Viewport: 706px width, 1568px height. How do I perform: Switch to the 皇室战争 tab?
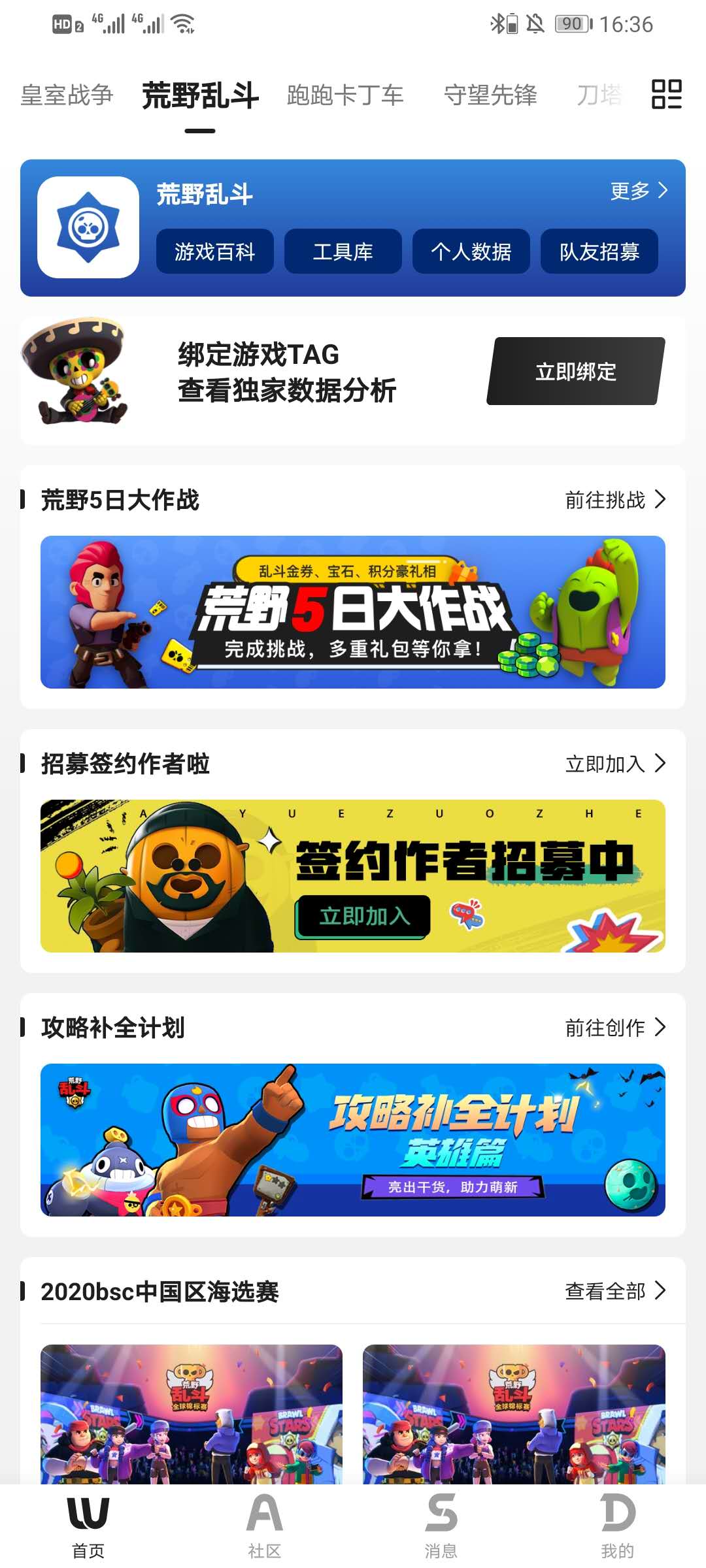67,95
